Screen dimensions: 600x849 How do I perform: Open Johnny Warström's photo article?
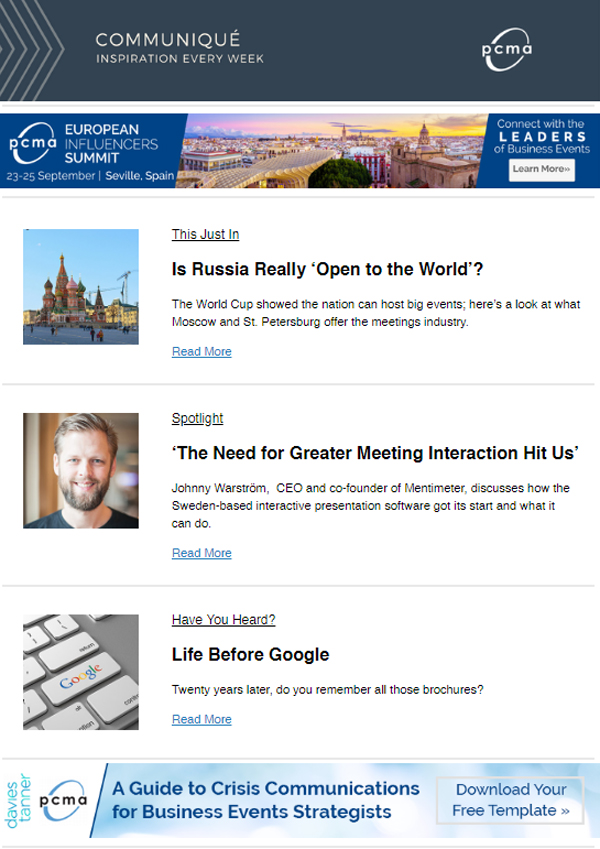click(81, 471)
